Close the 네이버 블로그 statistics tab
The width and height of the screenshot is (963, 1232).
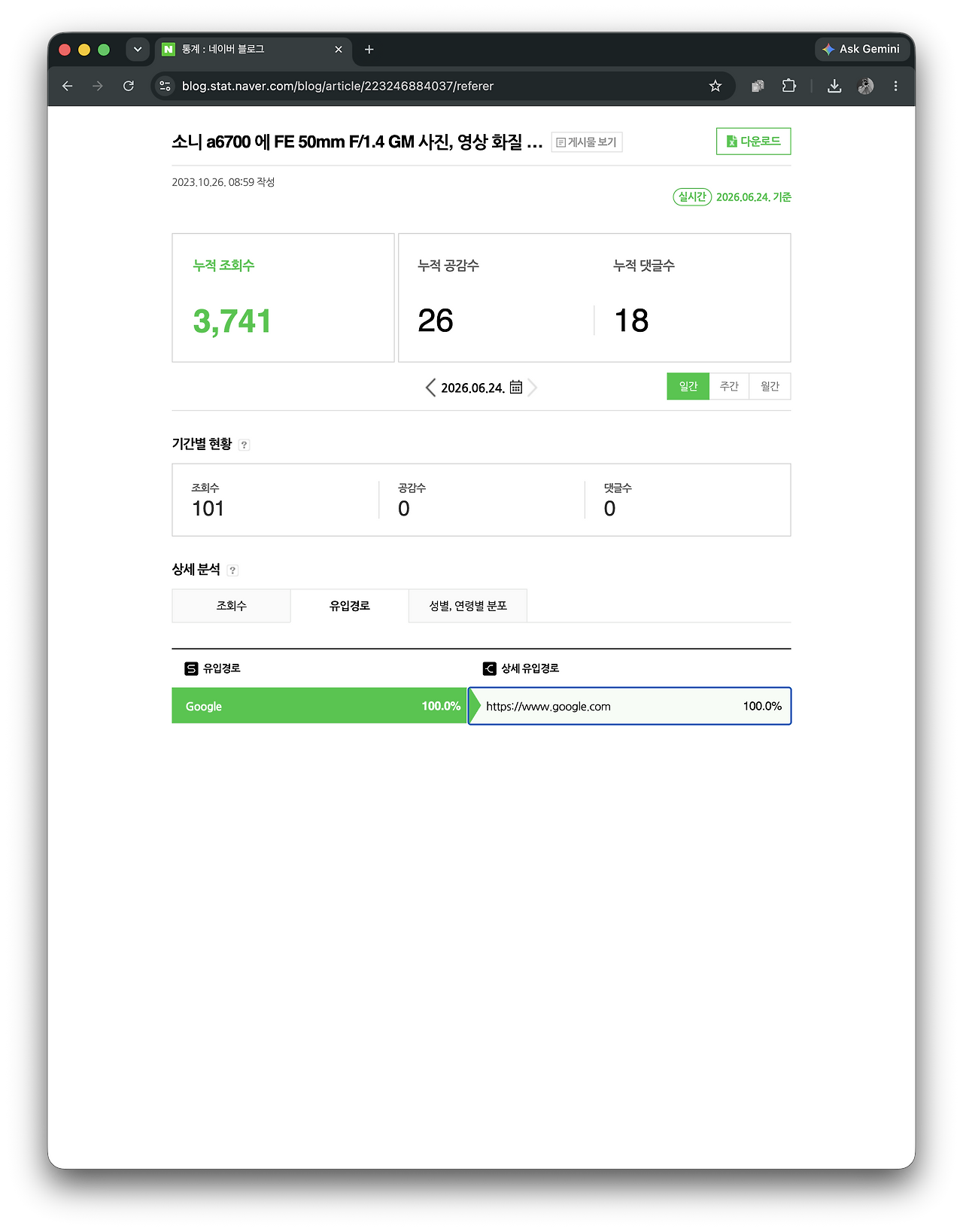click(339, 50)
